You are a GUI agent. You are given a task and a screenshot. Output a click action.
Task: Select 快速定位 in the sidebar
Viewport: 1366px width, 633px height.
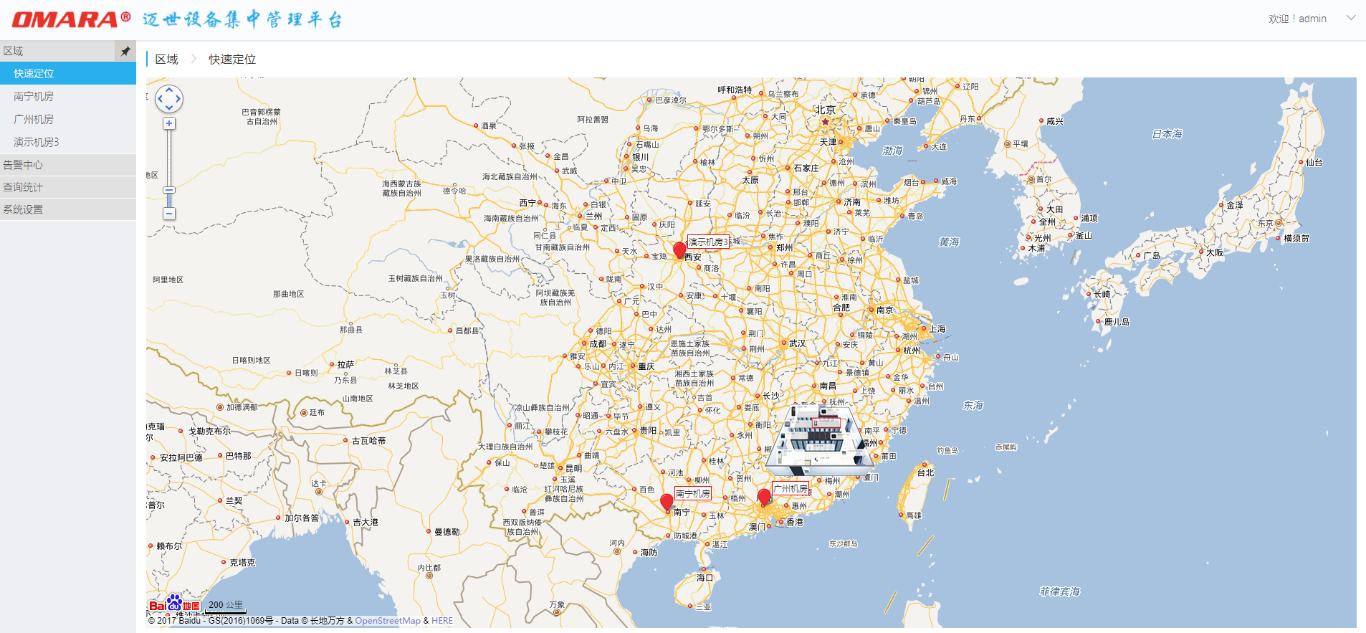(34, 74)
